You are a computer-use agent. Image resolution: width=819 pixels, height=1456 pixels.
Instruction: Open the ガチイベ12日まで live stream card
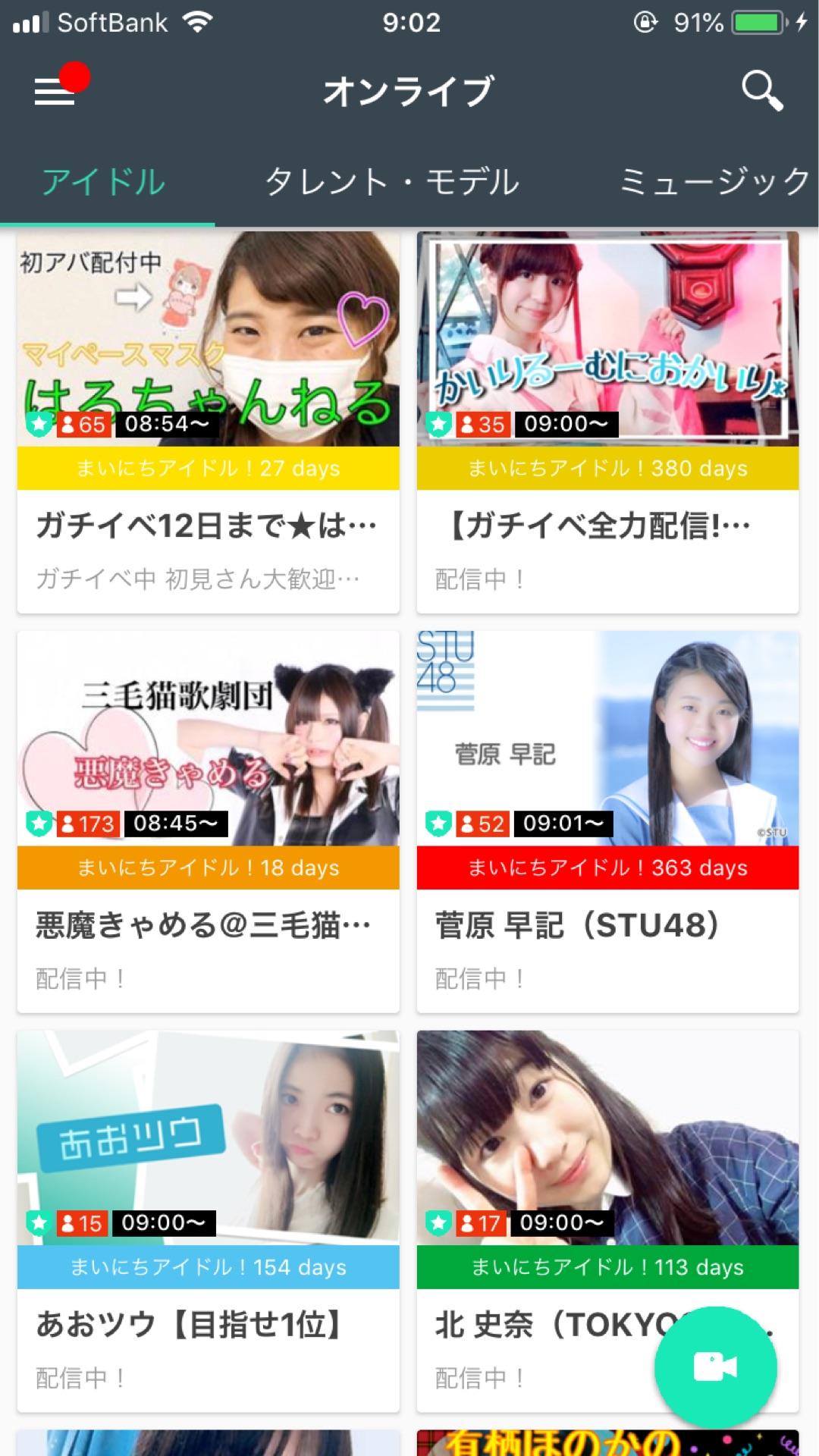click(x=208, y=422)
